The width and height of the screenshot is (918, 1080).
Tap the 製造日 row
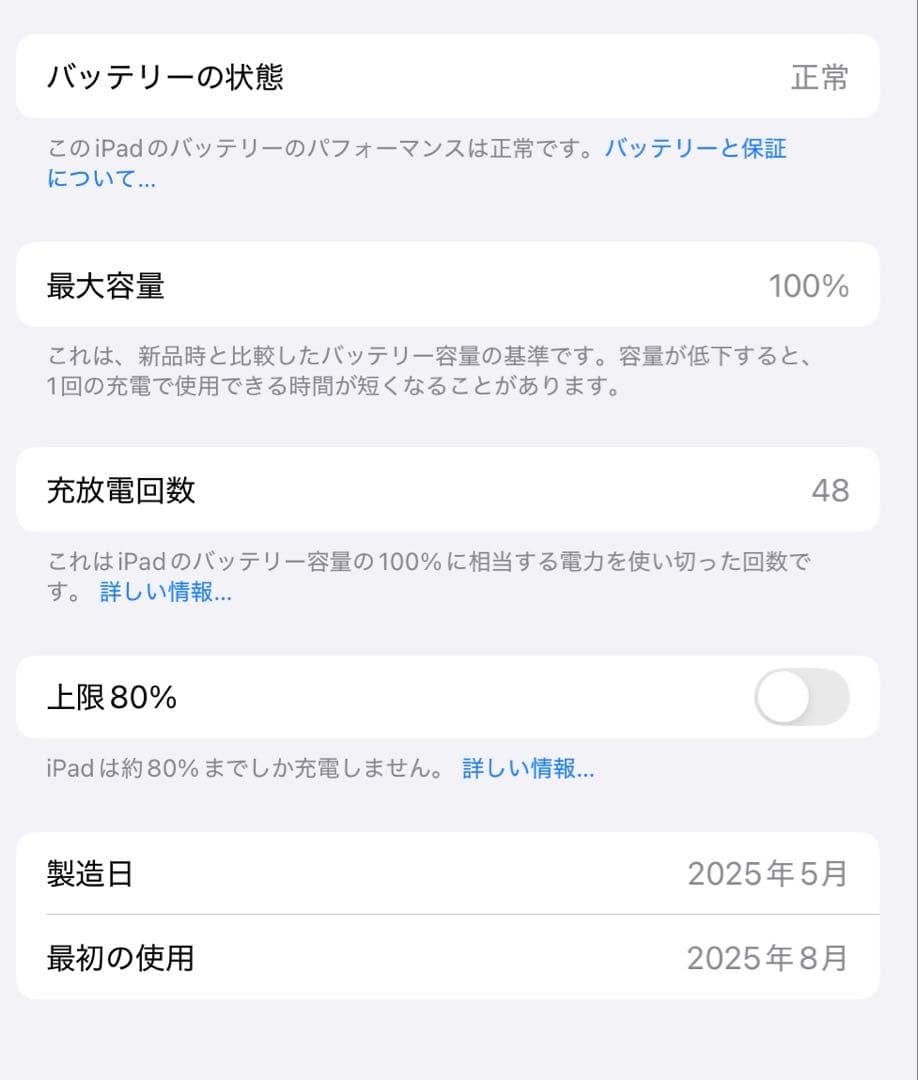(x=459, y=873)
